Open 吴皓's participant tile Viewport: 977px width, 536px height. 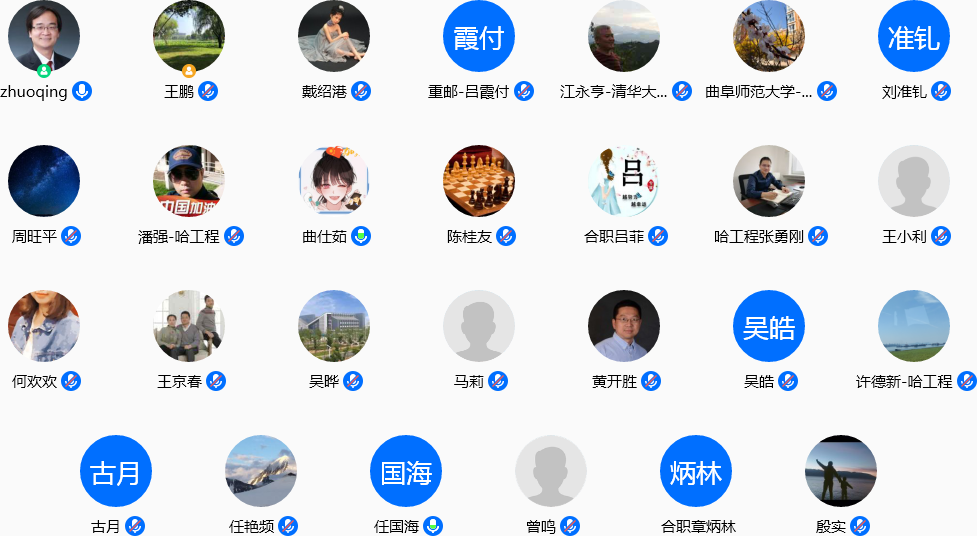[769, 326]
